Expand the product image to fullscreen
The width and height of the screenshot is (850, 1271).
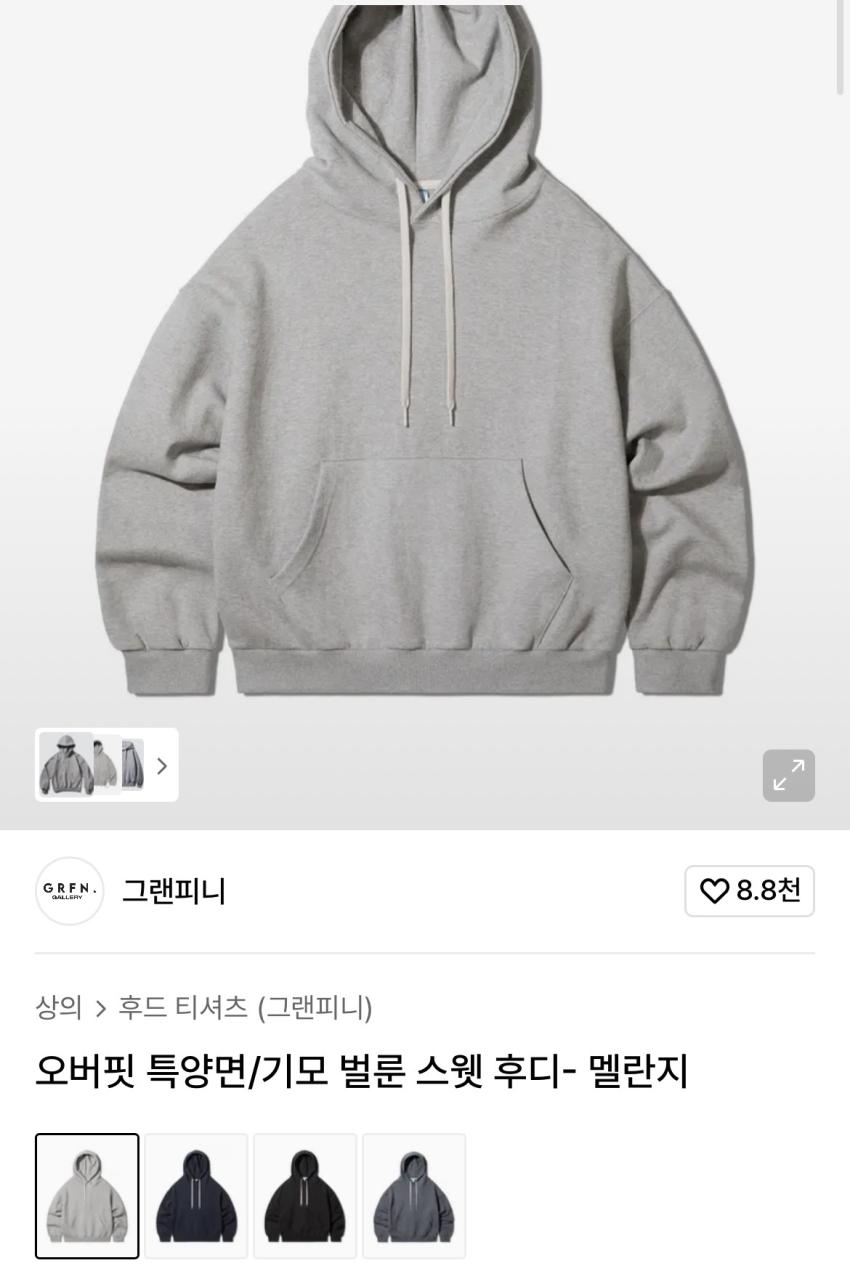coord(788,775)
